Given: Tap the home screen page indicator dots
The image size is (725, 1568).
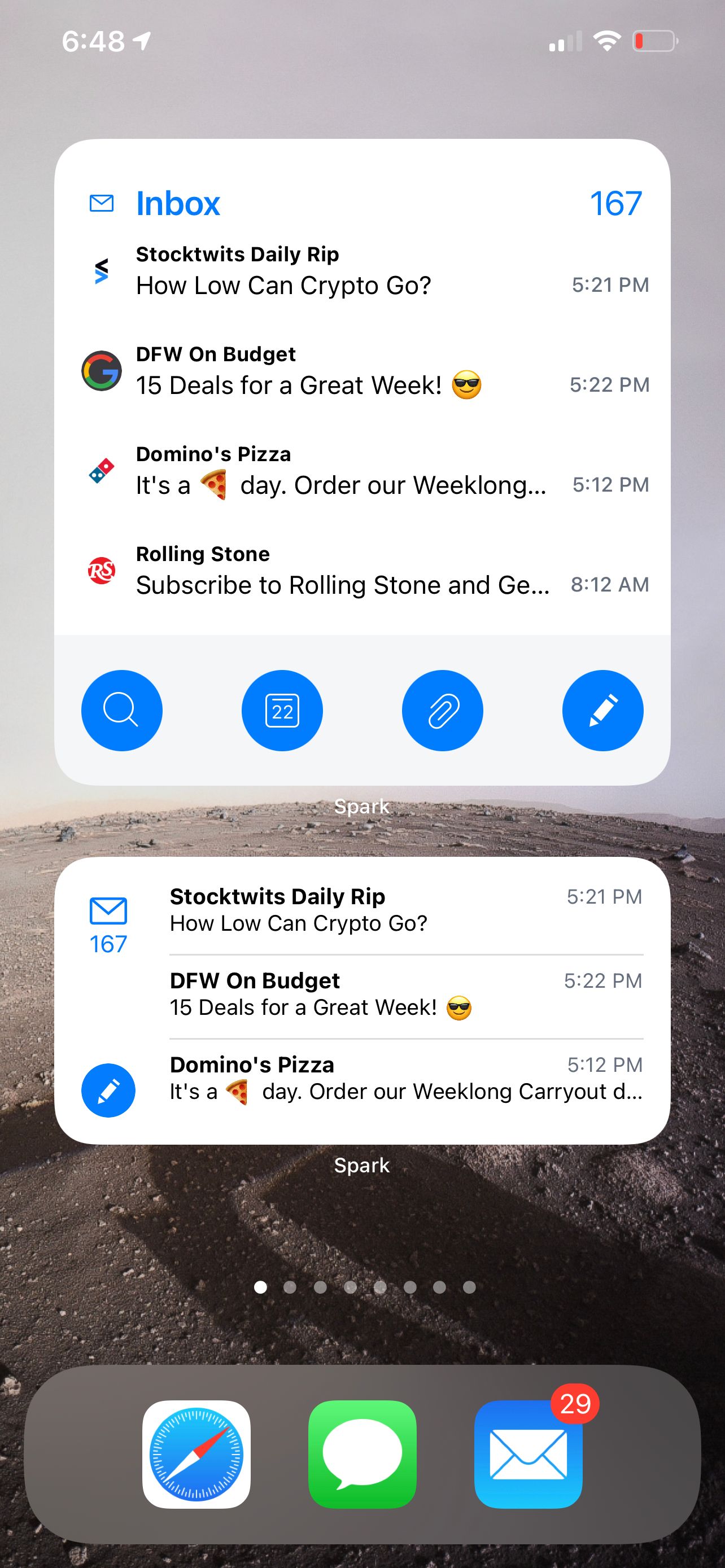Looking at the screenshot, I should click(364, 1287).
